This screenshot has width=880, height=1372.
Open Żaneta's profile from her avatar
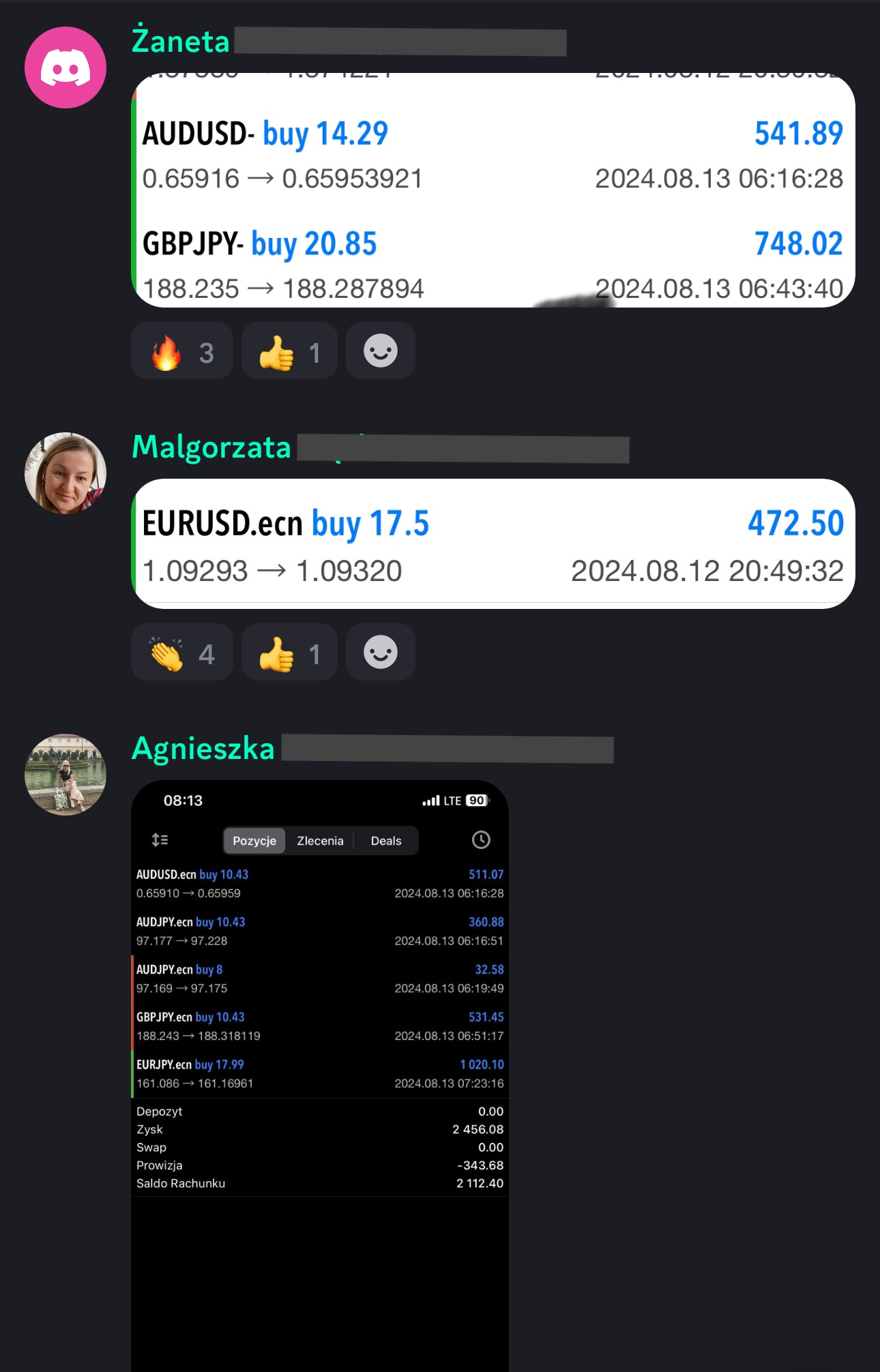65,68
